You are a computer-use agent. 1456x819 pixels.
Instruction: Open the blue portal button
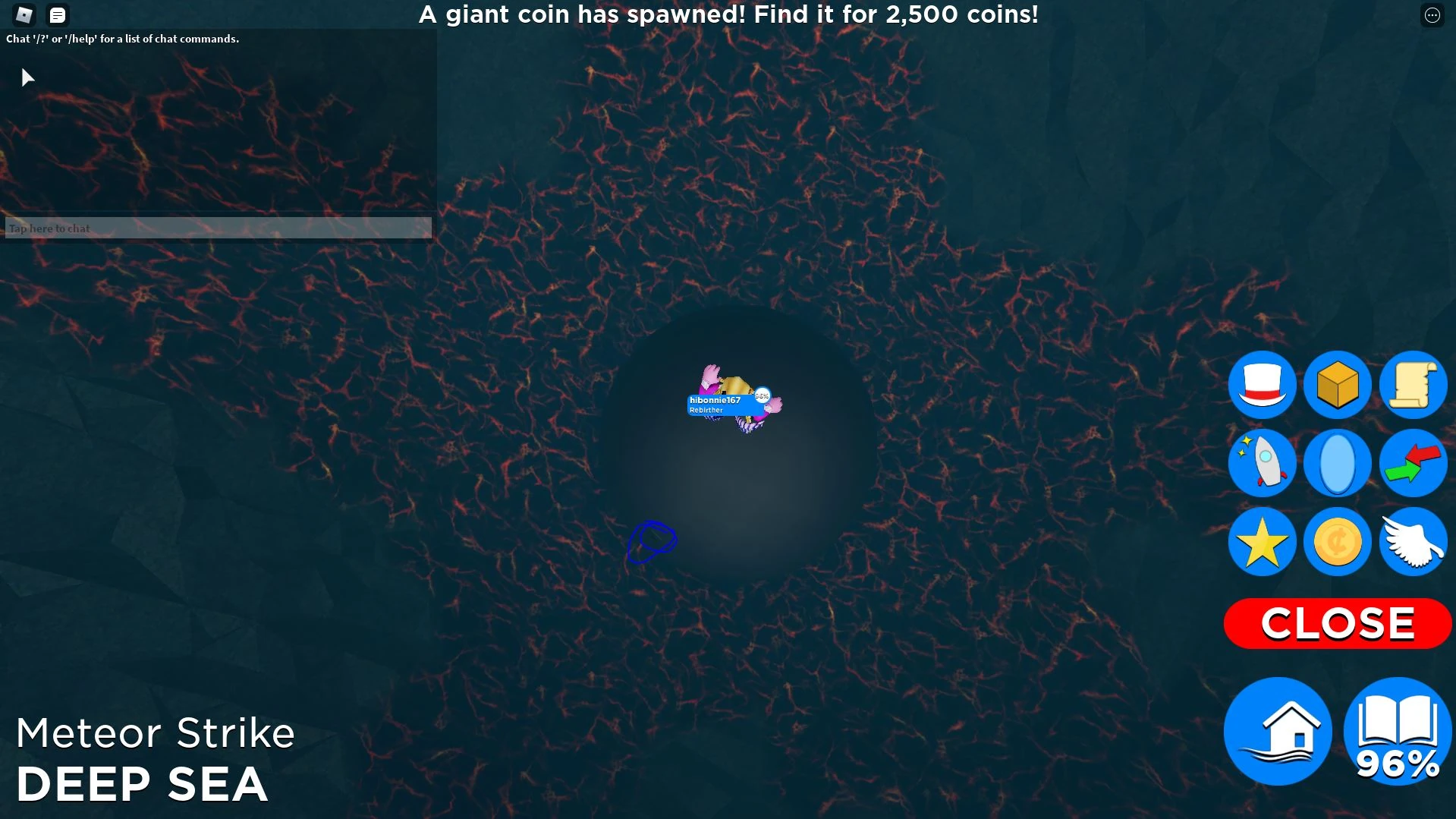pyautogui.click(x=1337, y=463)
